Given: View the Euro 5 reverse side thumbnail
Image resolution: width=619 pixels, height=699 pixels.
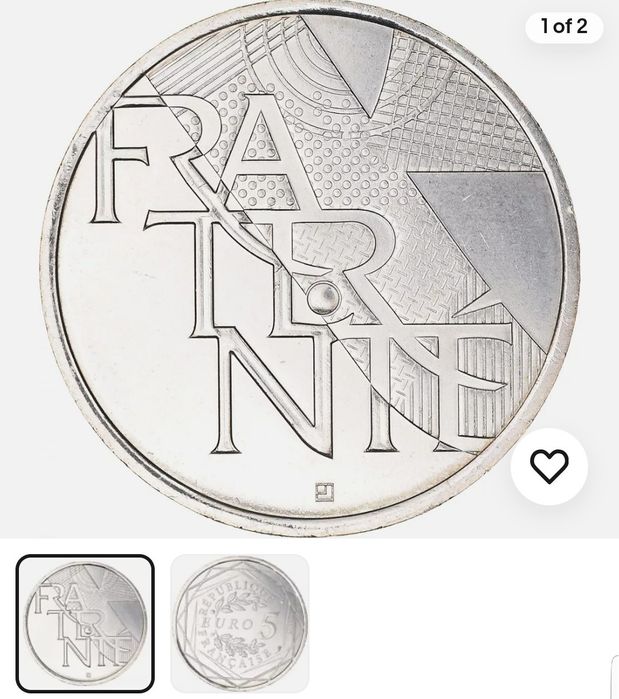Looking at the screenshot, I should pos(240,623).
